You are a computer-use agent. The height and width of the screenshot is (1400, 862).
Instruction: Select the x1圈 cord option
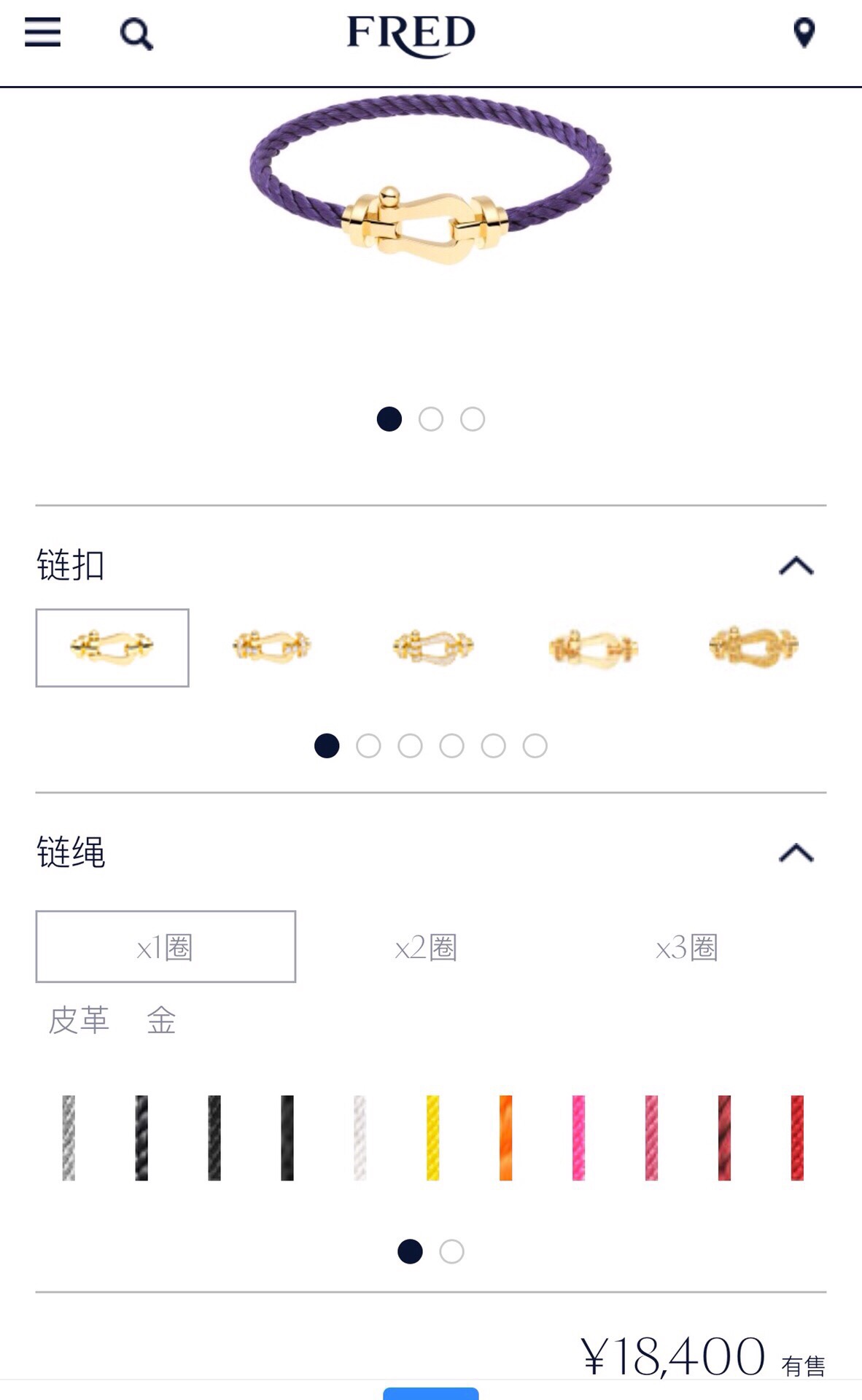click(166, 946)
